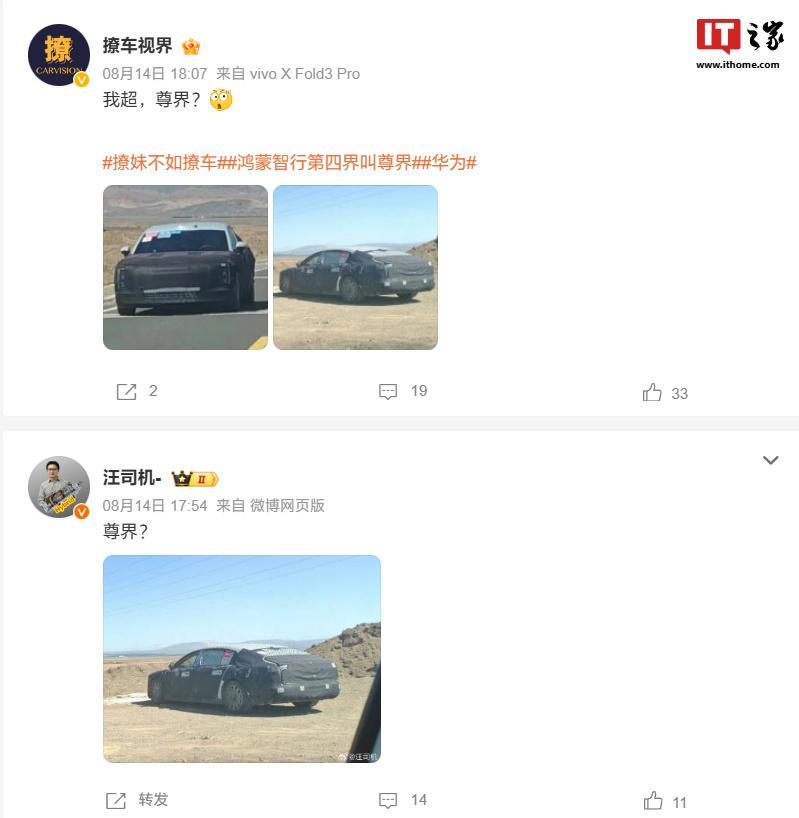The image size is (799, 818).
Task: Open 撩车视界's profile avatar
Action: pyautogui.click(x=58, y=55)
